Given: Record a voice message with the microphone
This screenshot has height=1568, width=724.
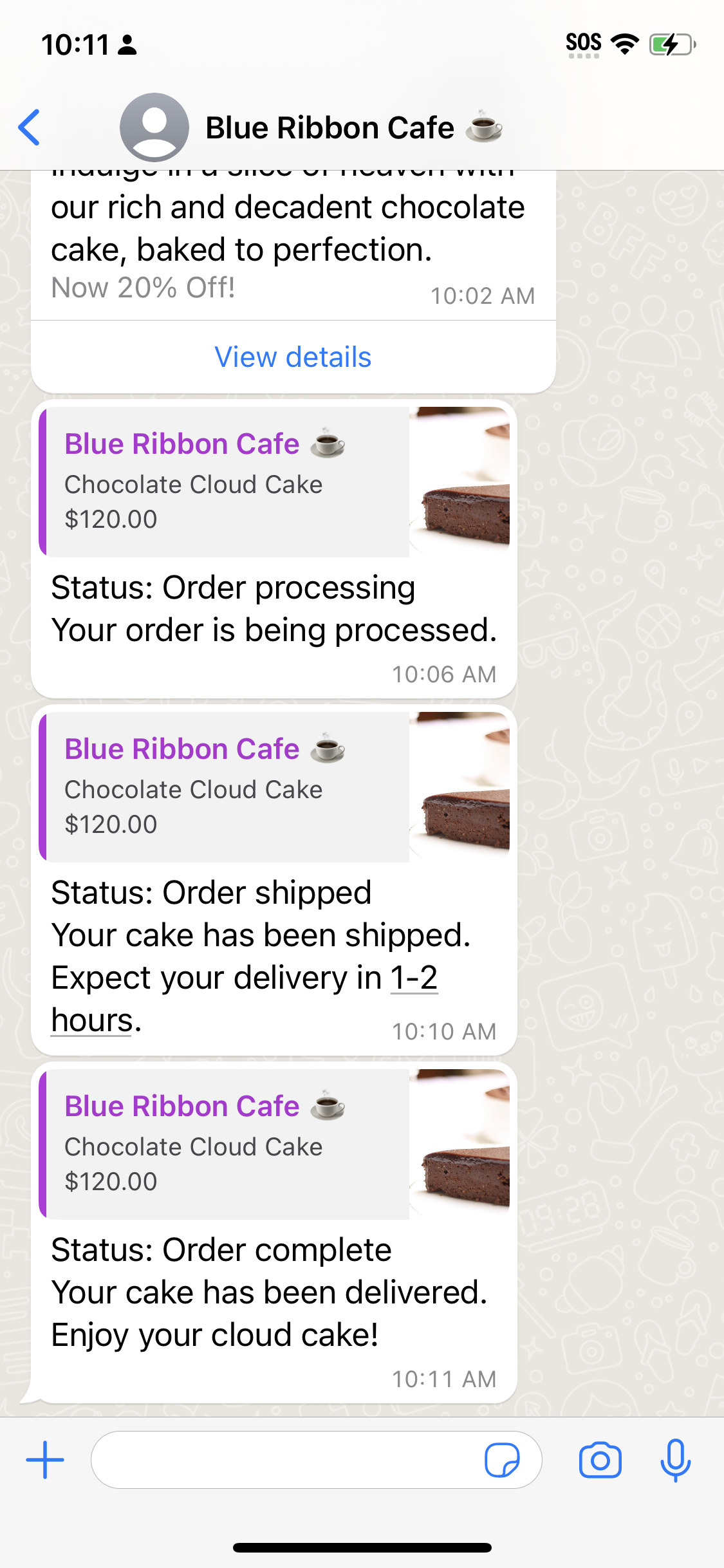Looking at the screenshot, I should tap(675, 1460).
